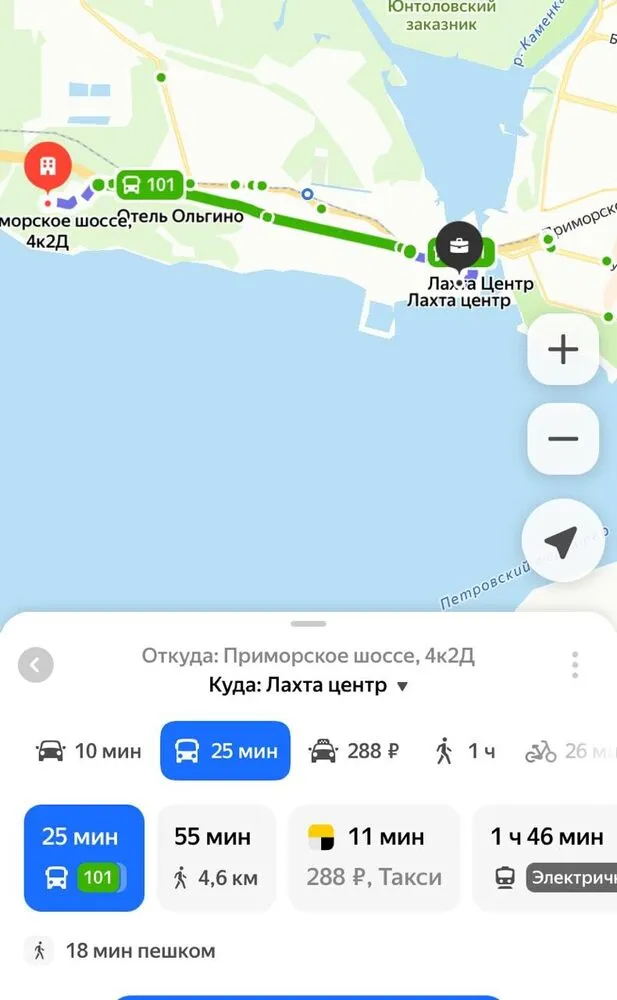617x1000 pixels.
Task: Go back from route screen
Action: tap(36, 665)
